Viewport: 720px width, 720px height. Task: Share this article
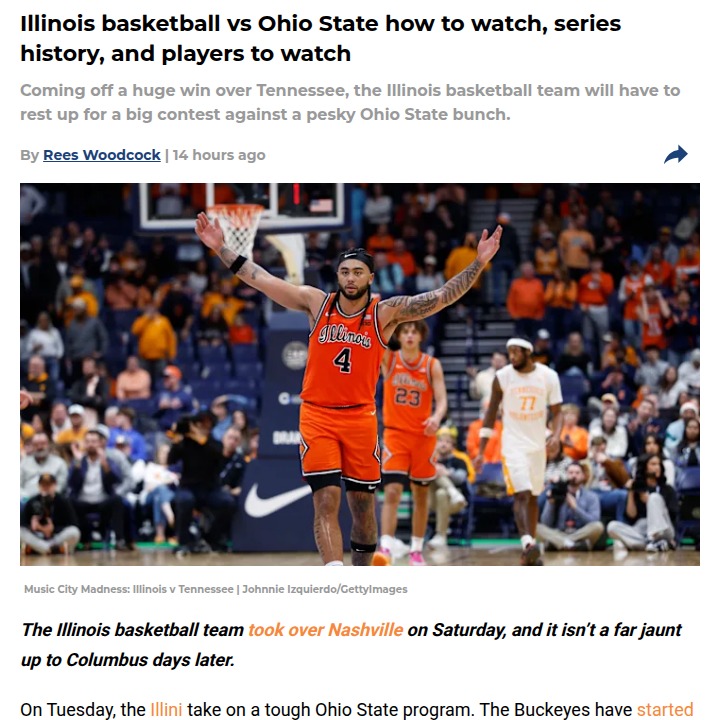coord(676,155)
